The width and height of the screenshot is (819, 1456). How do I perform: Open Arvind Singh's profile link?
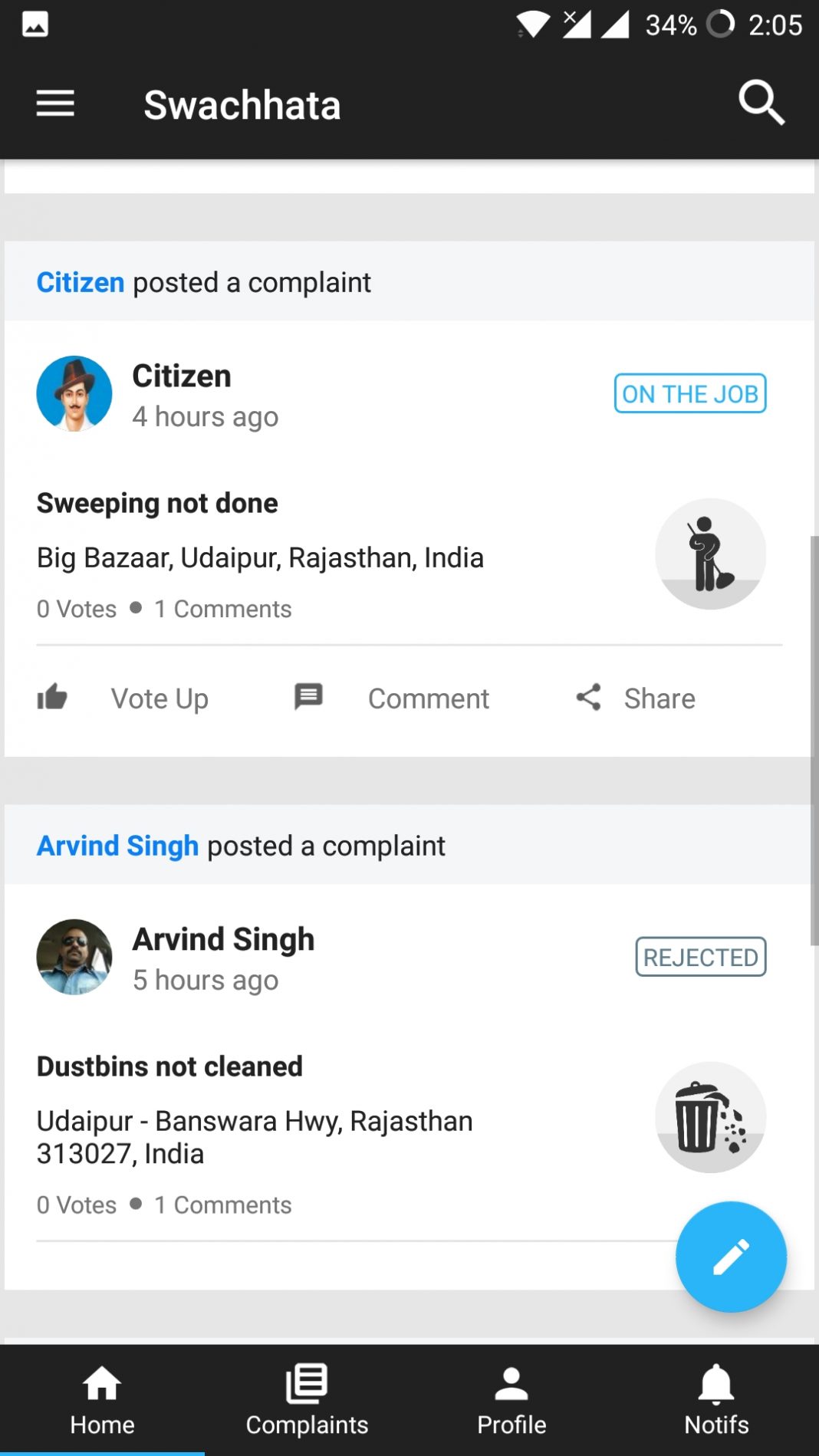point(117,846)
